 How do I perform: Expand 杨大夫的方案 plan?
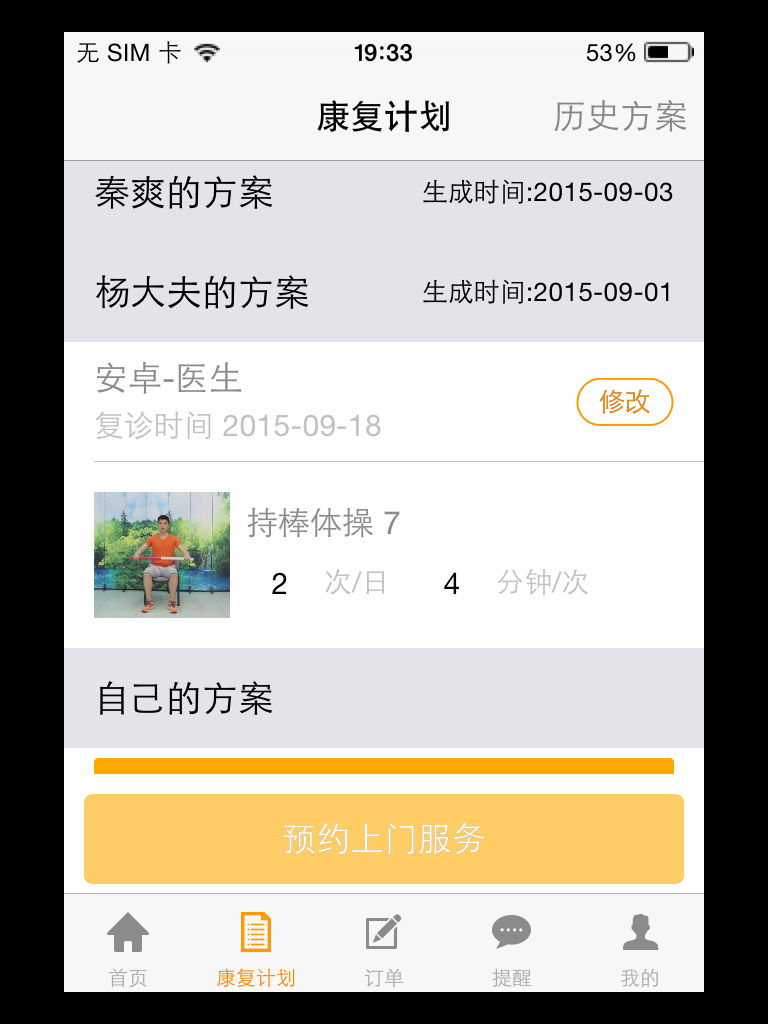pos(384,293)
